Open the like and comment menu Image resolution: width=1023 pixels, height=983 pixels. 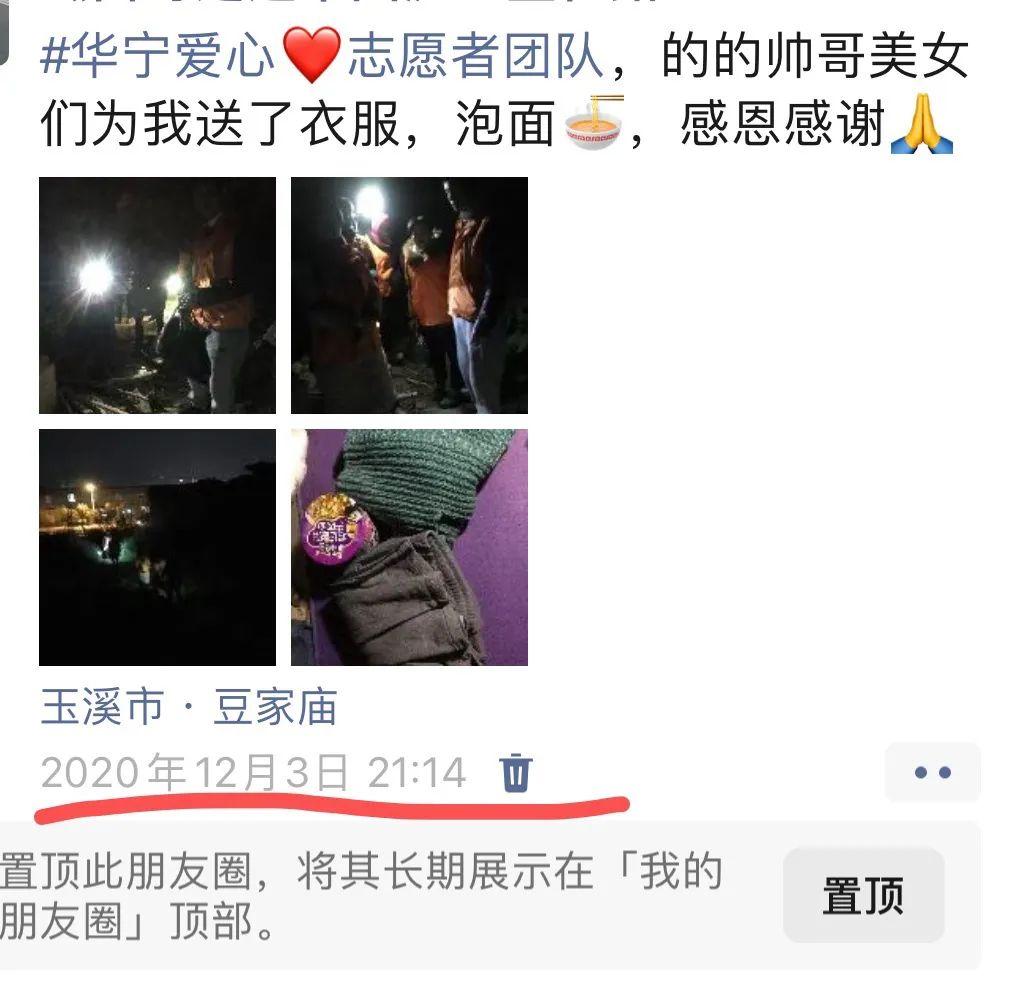[932, 773]
